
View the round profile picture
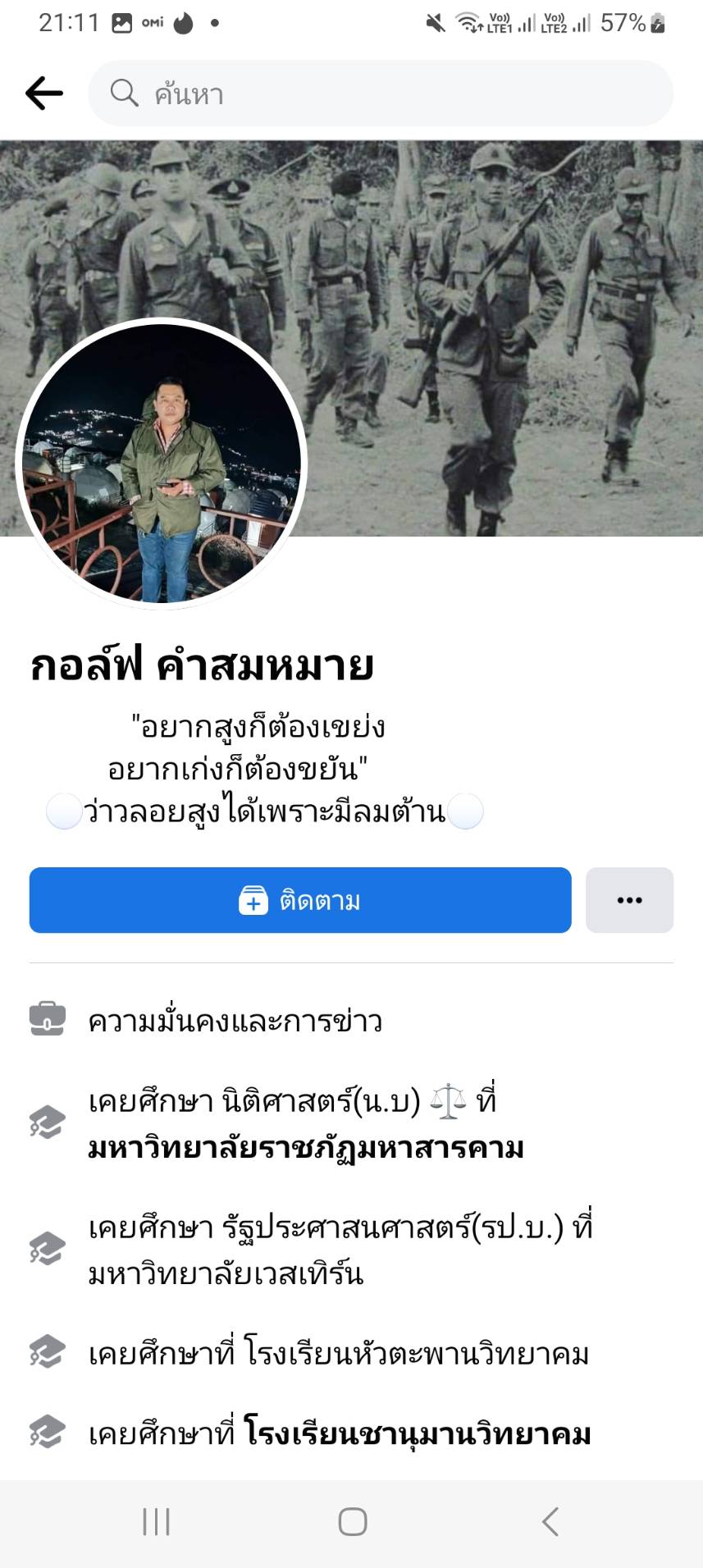(x=162, y=464)
